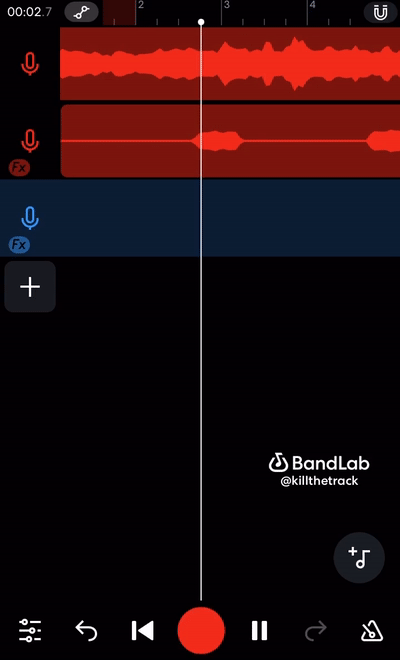The width and height of the screenshot is (400, 660).
Task: Select the first track's waveform clip
Action: pos(230,64)
